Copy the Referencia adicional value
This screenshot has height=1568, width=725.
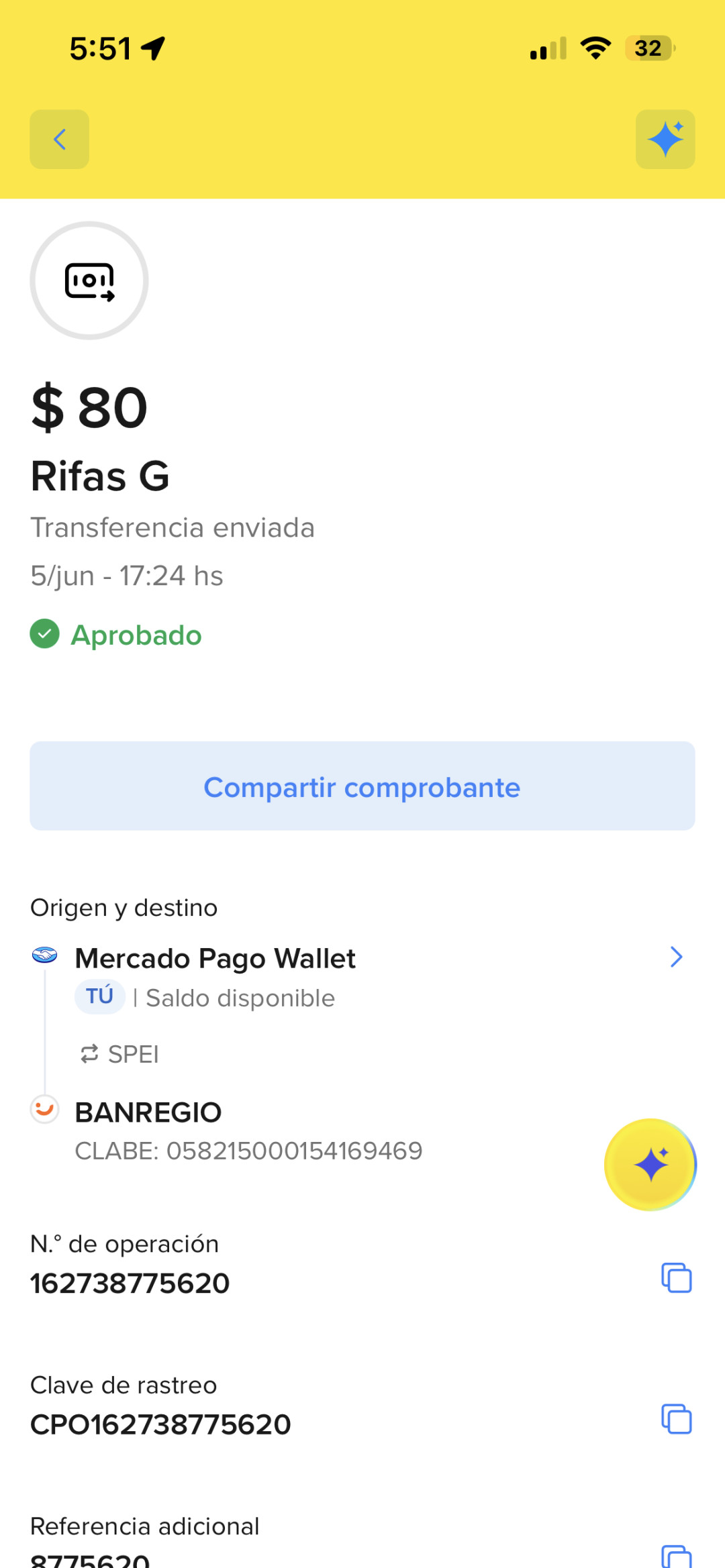[x=676, y=1558]
